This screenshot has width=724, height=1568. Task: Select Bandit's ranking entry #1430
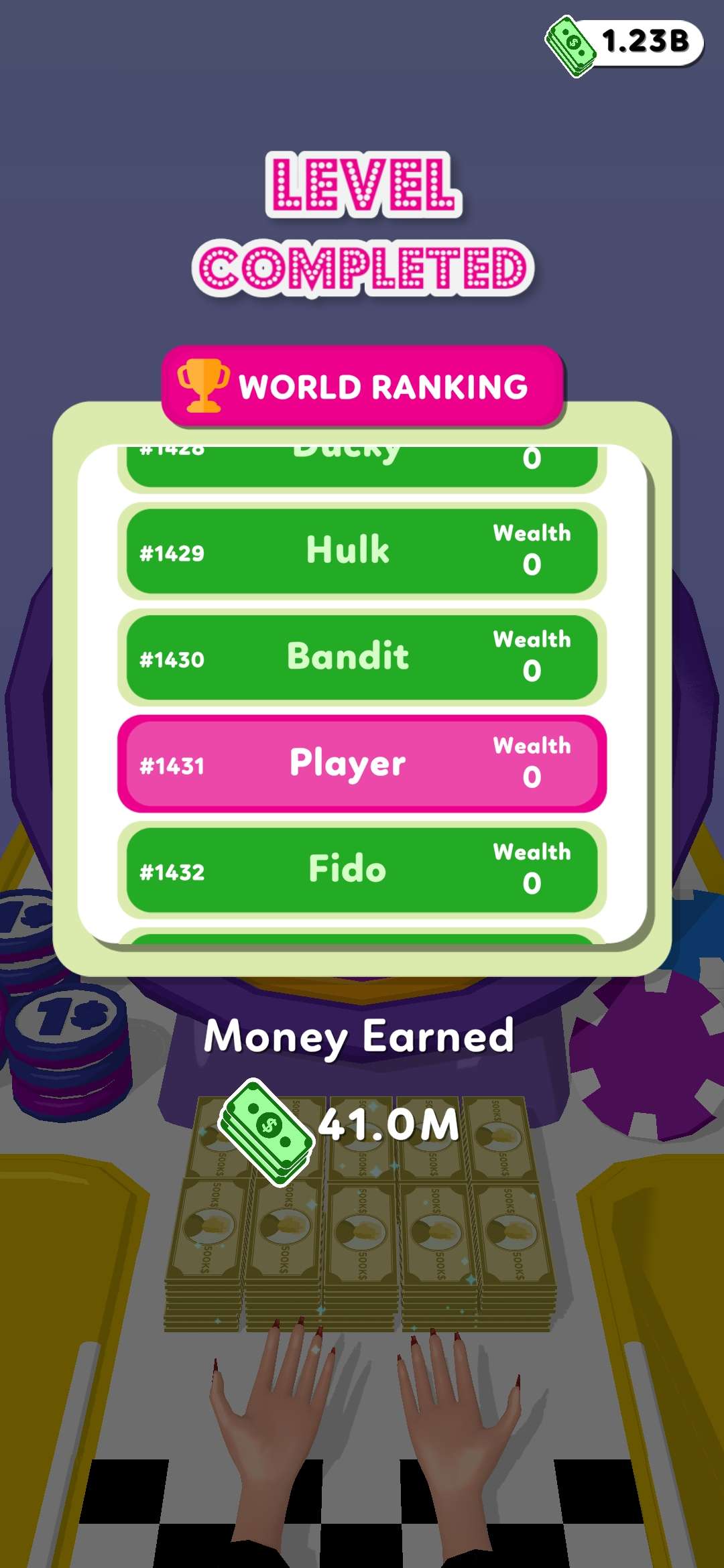click(x=361, y=657)
